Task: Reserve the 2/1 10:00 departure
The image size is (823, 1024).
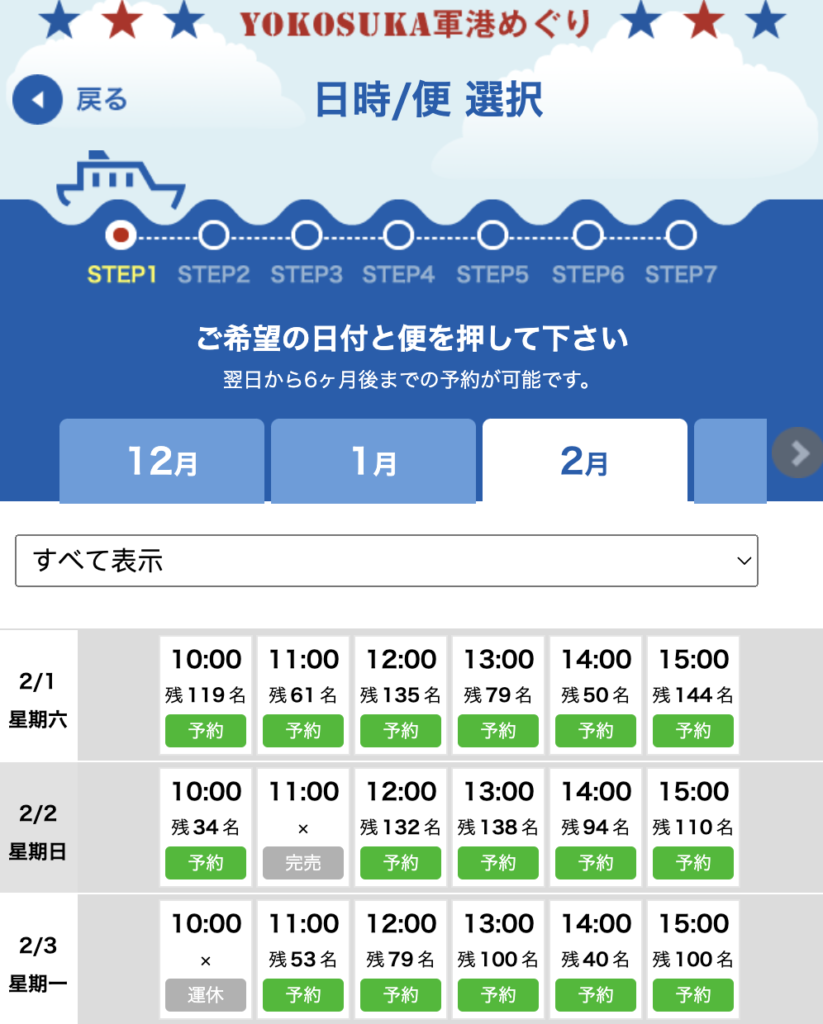Action: pyautogui.click(x=205, y=731)
